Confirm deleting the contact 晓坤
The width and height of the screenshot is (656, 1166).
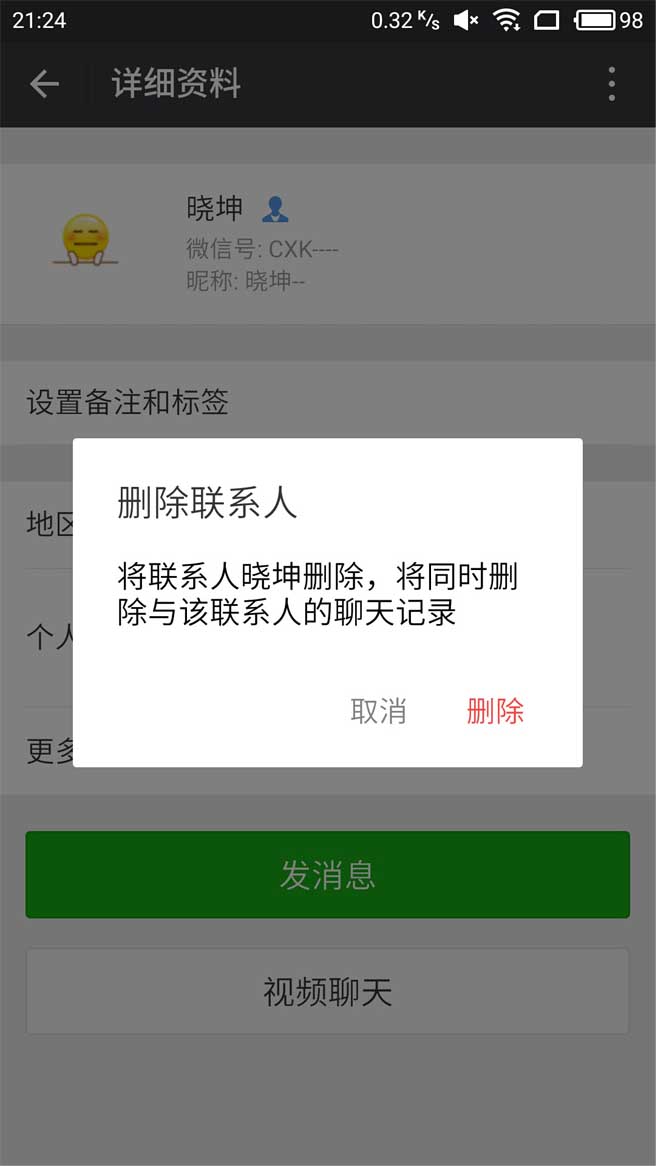click(x=495, y=712)
